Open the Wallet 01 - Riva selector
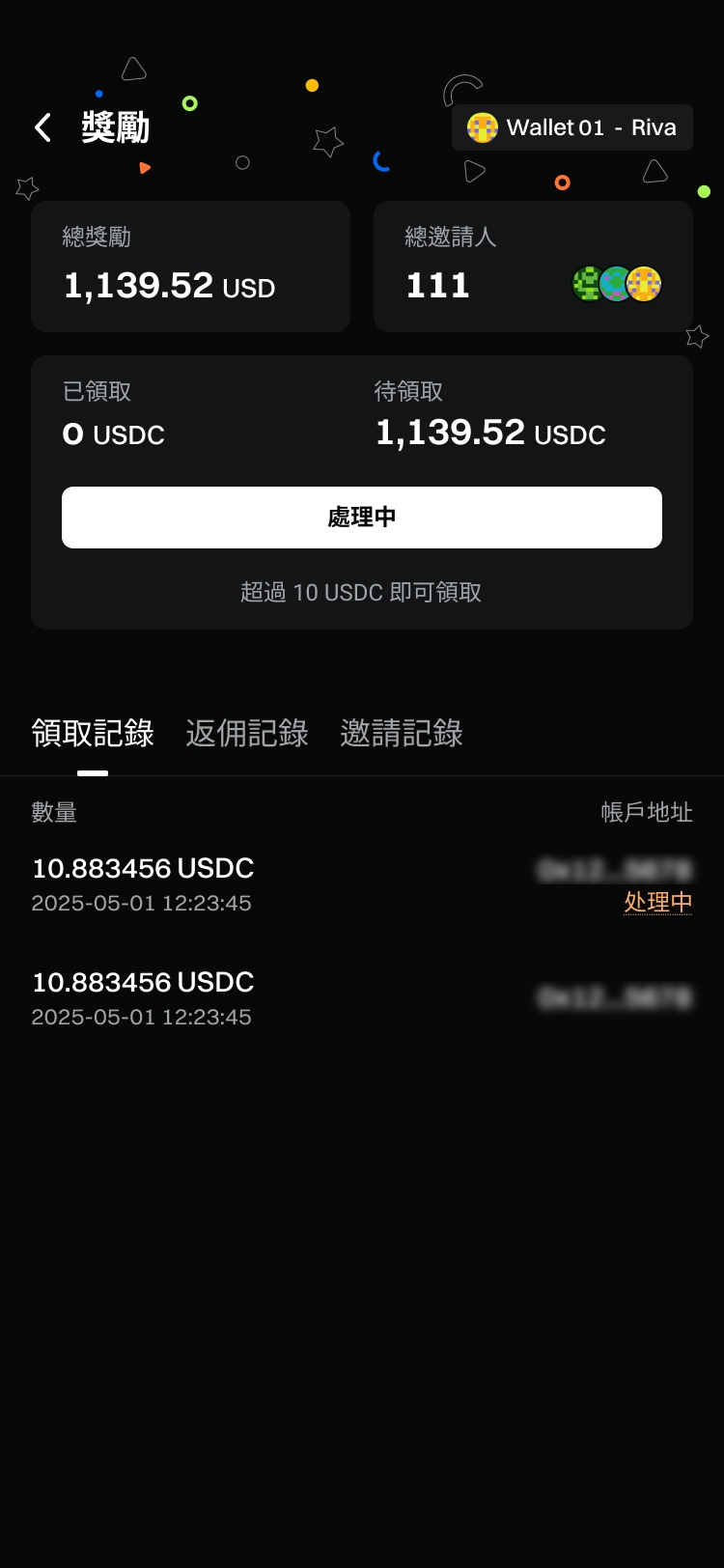The width and height of the screenshot is (724, 1568). tap(571, 127)
